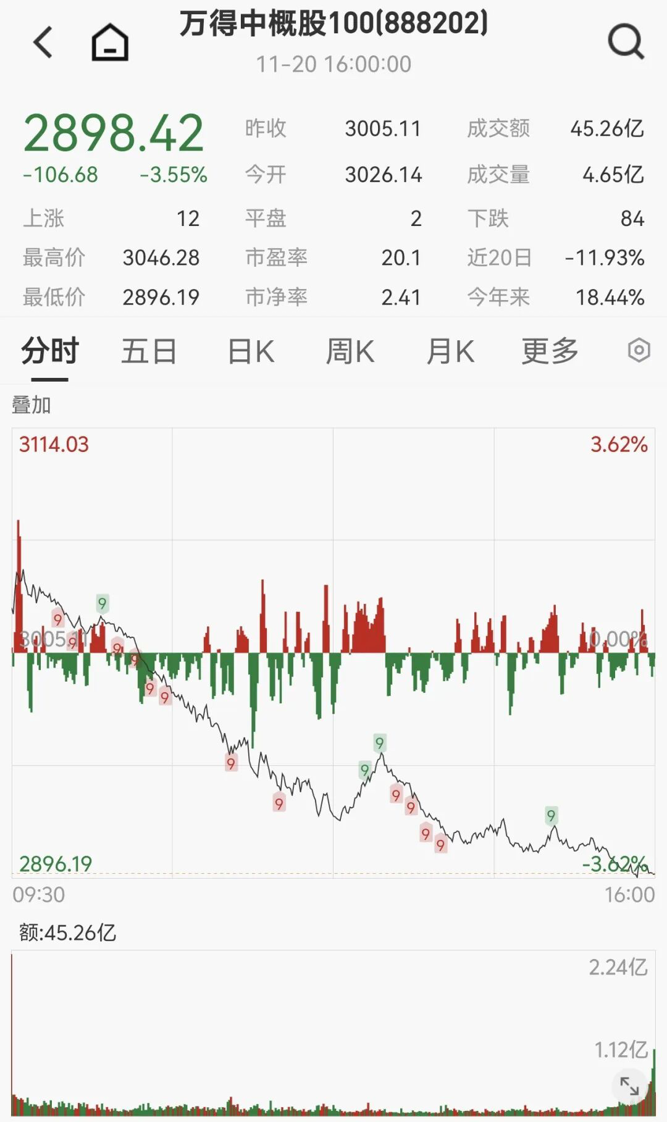Select the 周K chart tab
Screen dimensions: 667x1122
(x=350, y=351)
